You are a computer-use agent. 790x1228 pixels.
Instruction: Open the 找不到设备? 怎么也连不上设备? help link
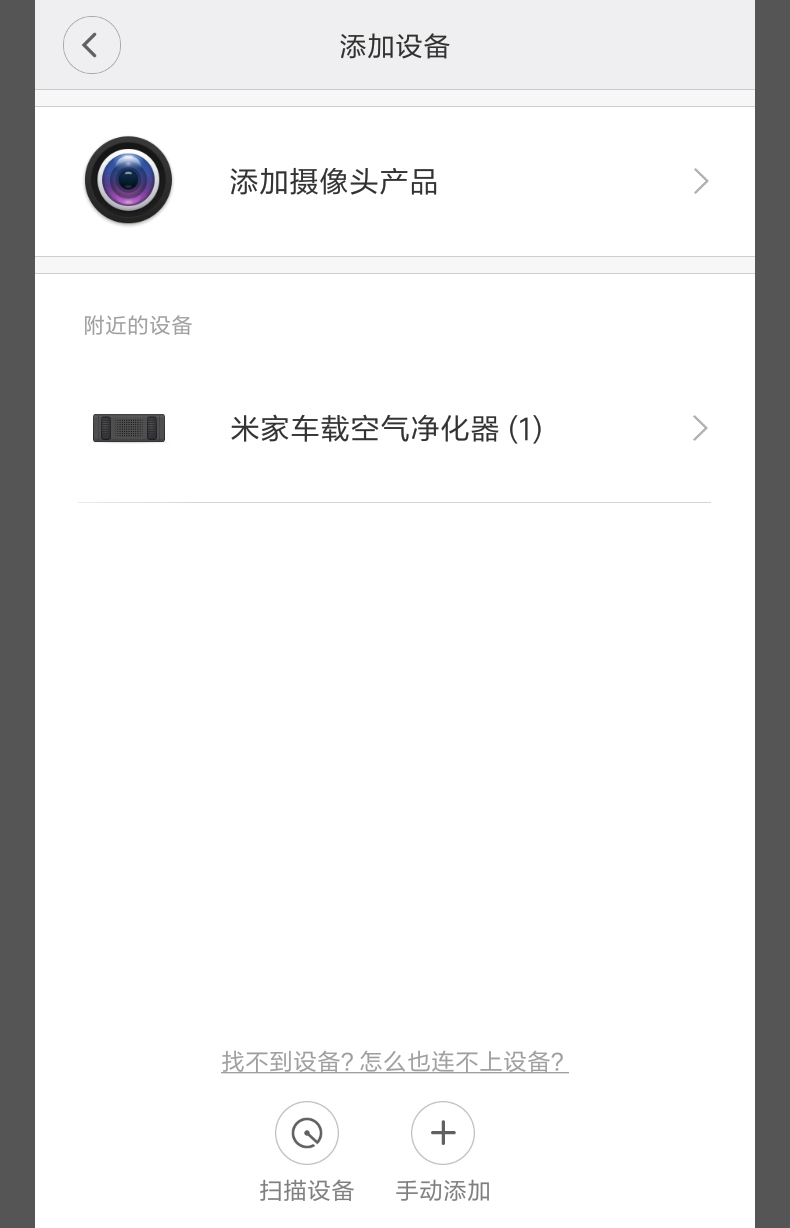point(394,1062)
